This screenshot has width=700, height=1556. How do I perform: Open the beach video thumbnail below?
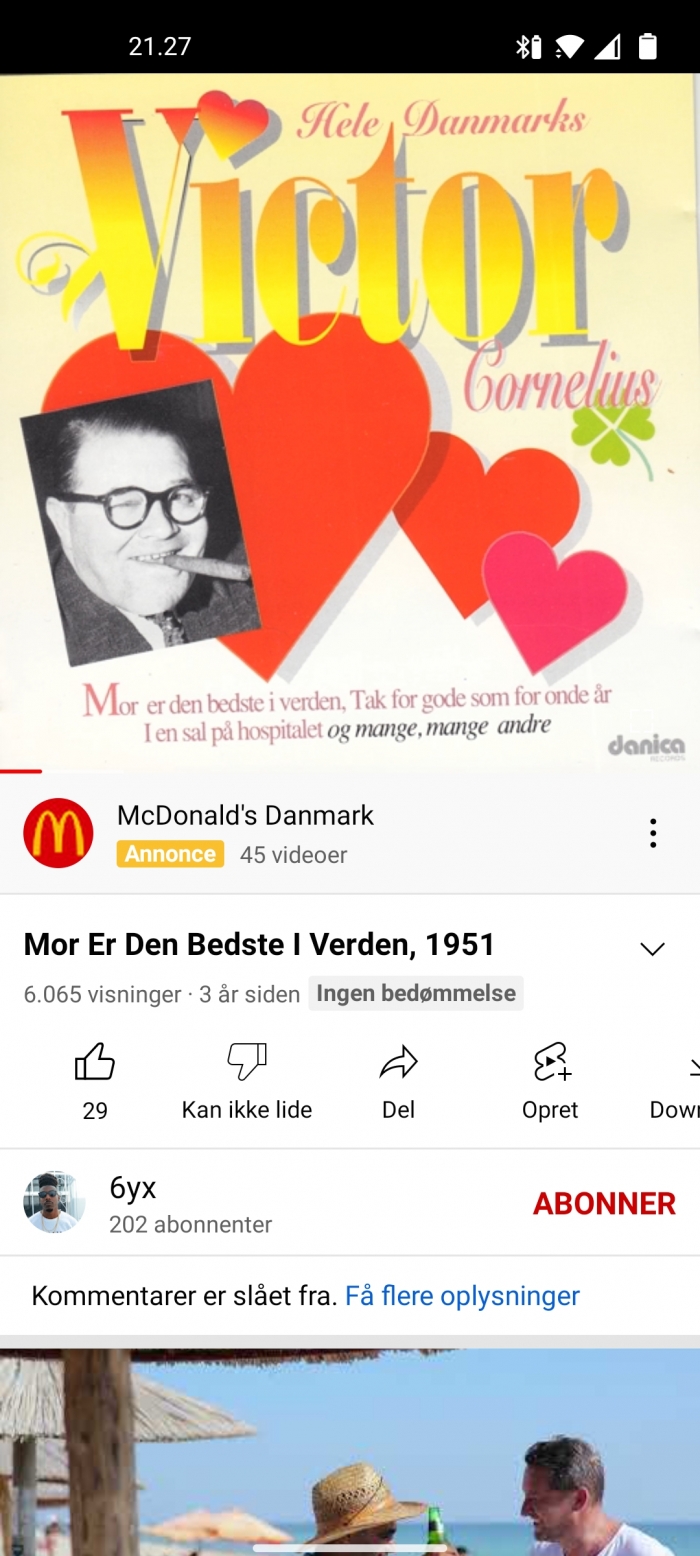350,1450
